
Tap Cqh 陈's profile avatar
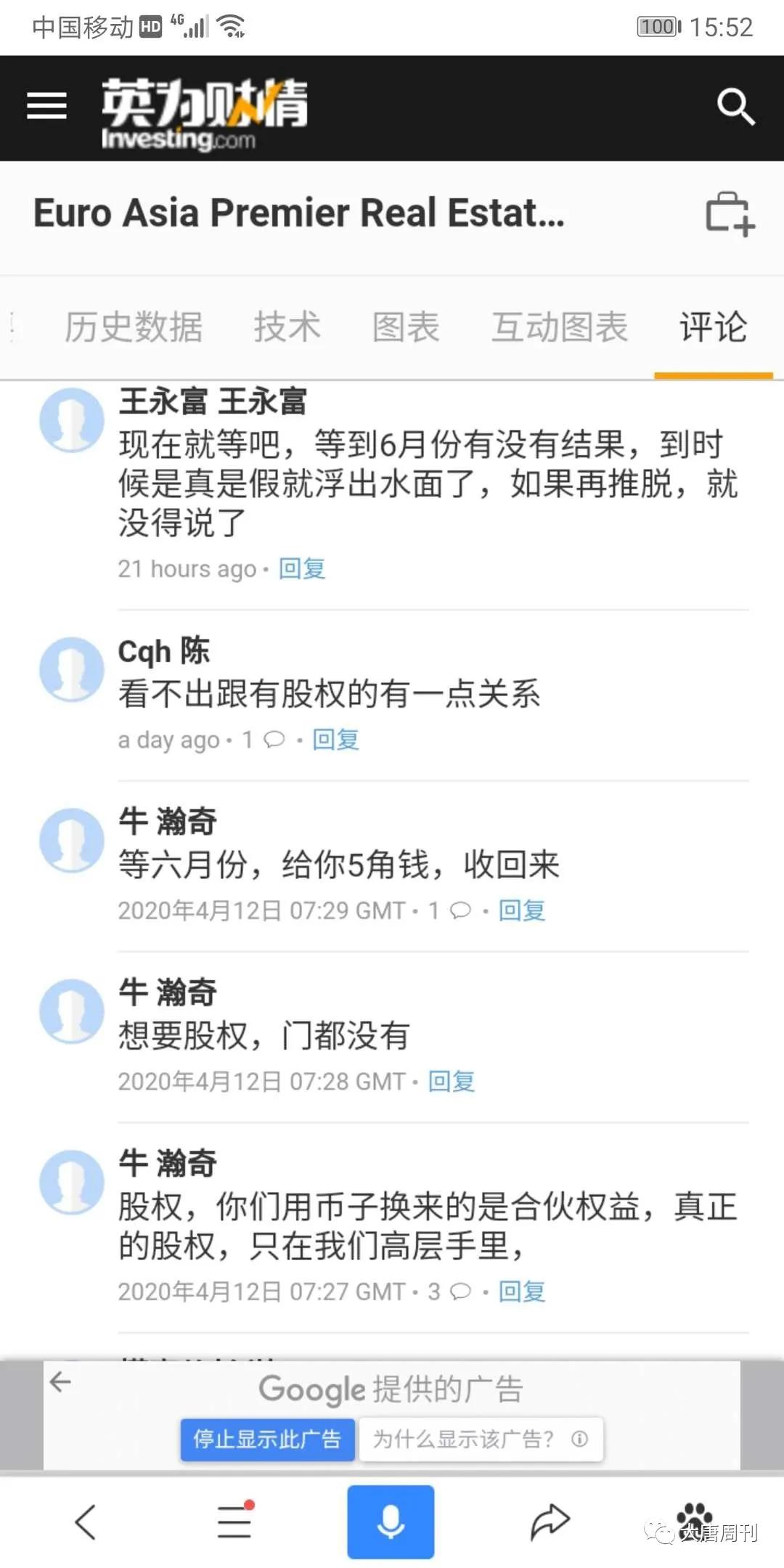[71, 669]
